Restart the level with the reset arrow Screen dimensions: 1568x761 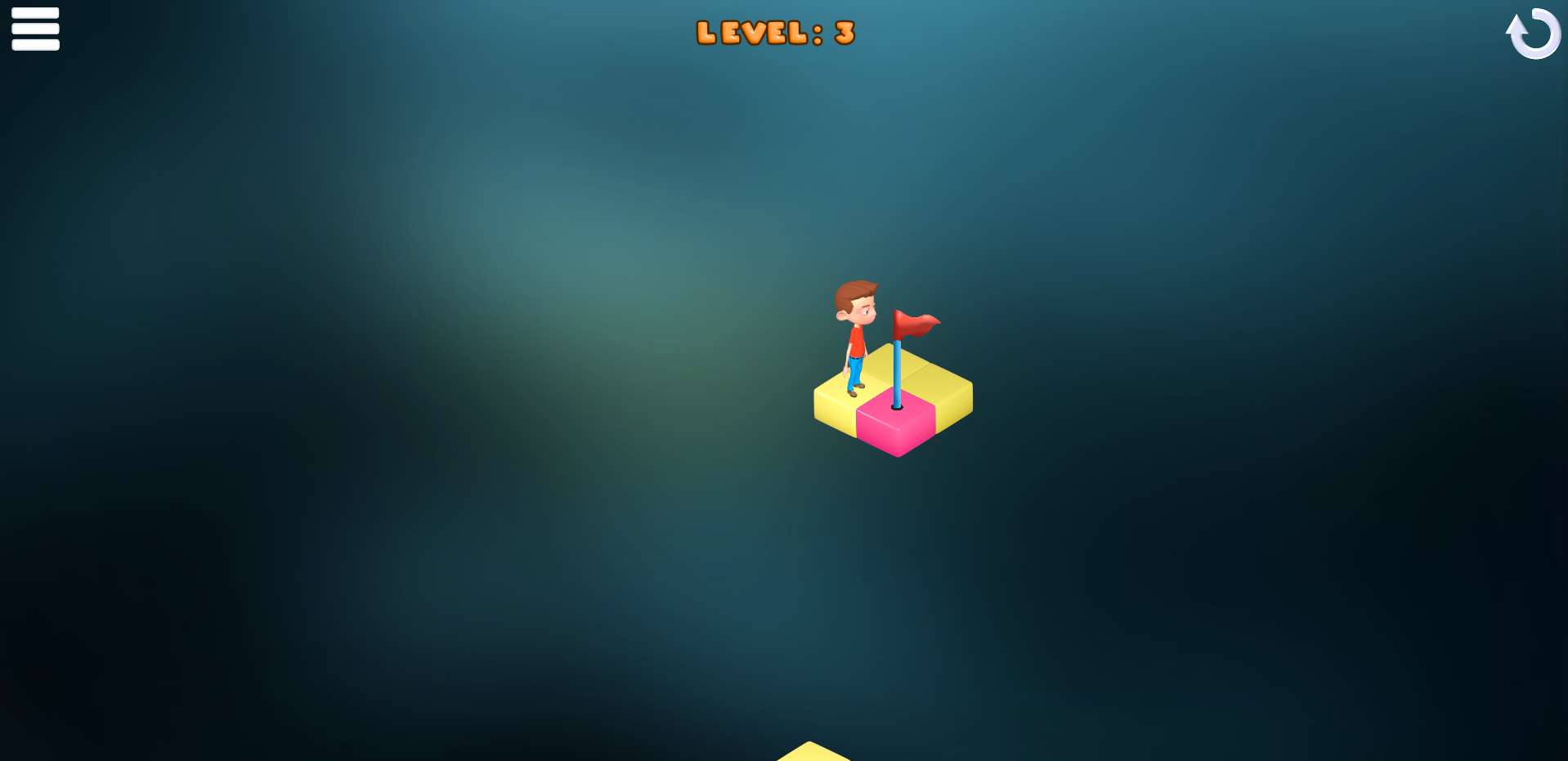(1534, 34)
